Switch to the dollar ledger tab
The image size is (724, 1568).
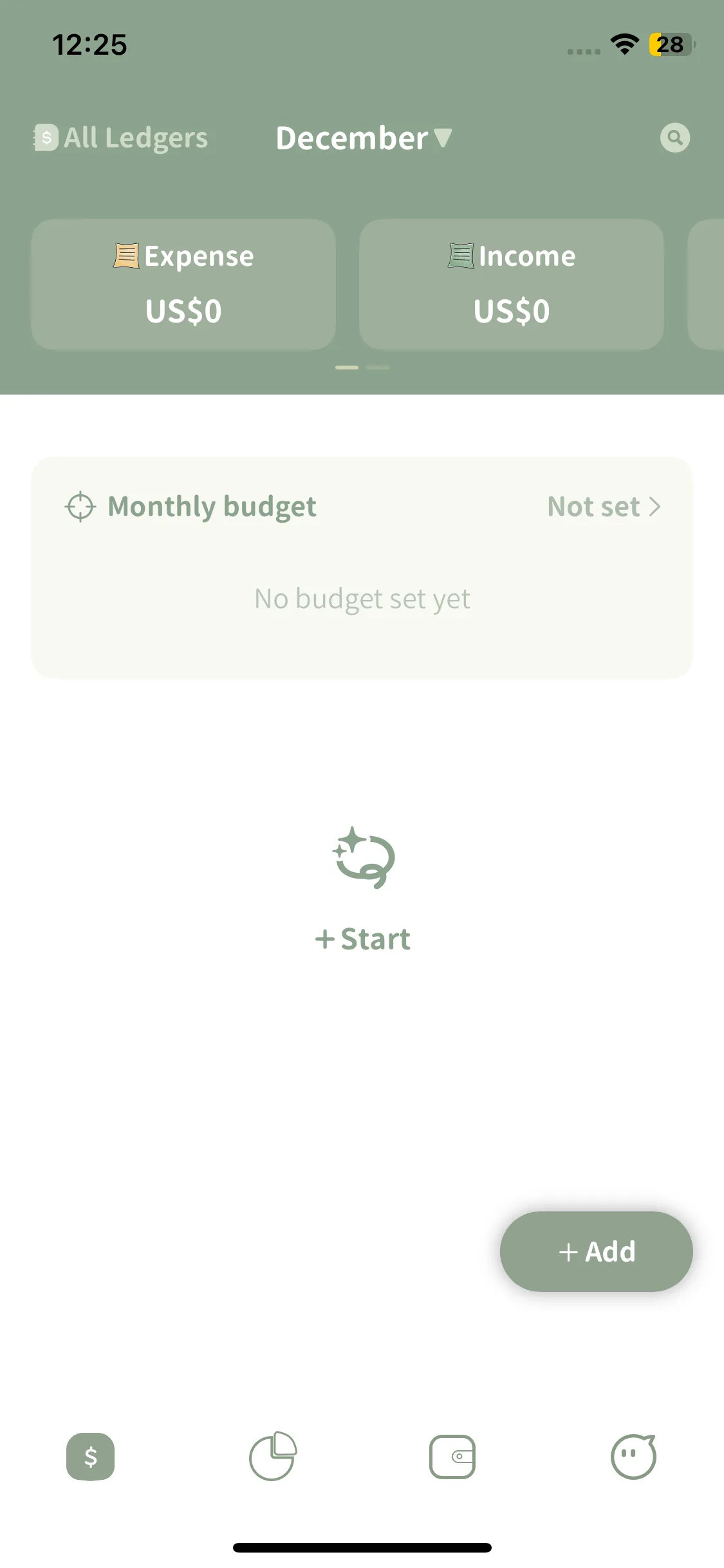coord(91,1456)
